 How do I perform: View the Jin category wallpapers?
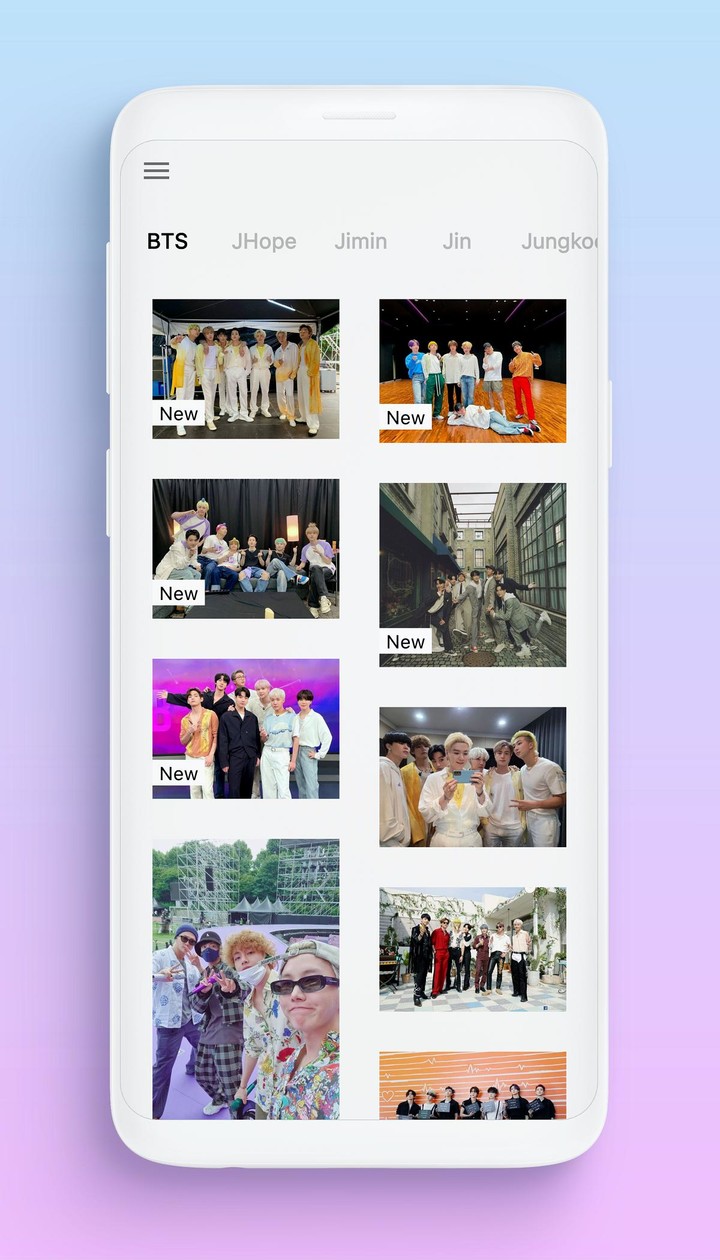pyautogui.click(x=456, y=241)
